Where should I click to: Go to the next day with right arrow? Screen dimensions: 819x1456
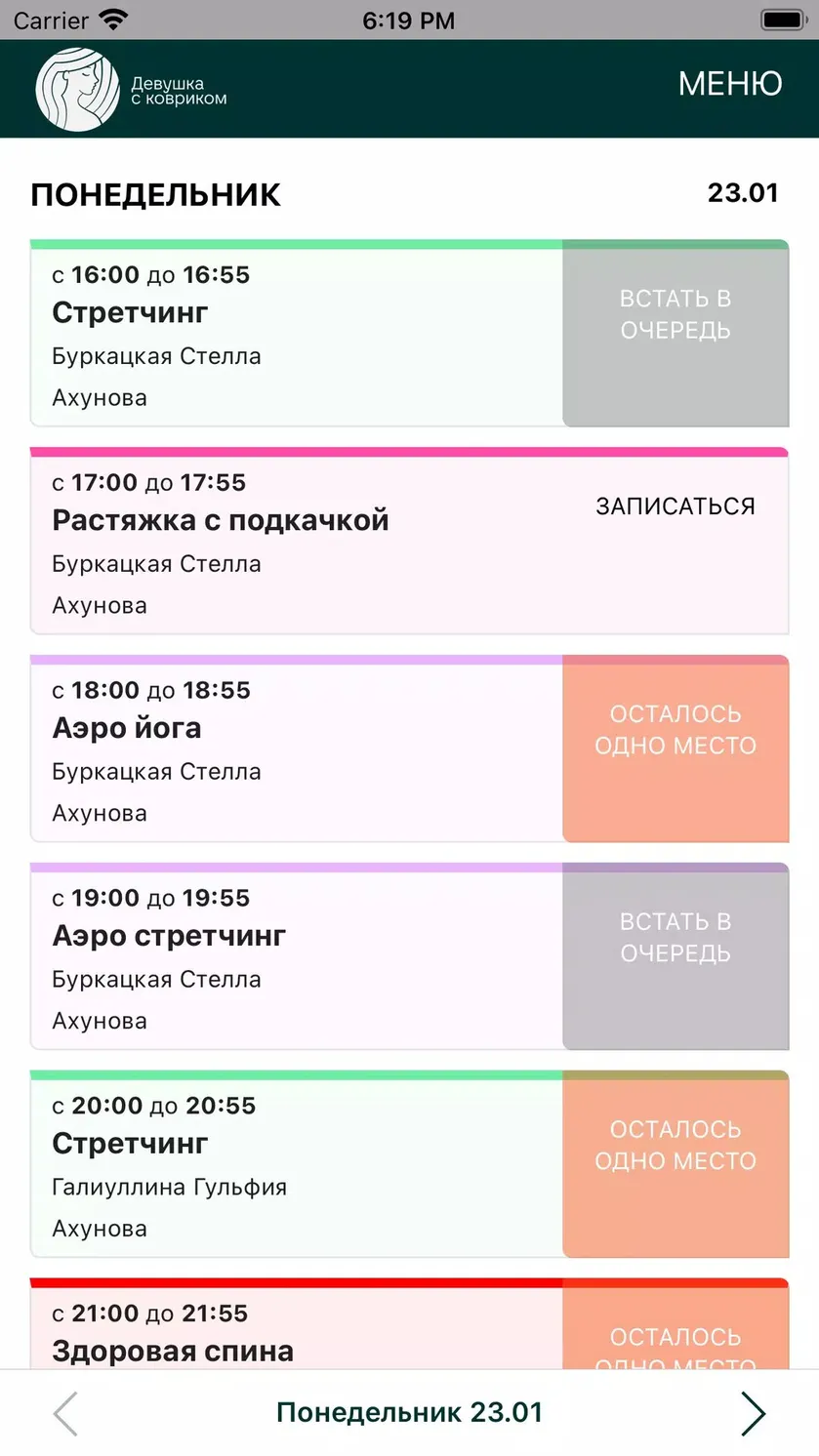coord(753,1413)
